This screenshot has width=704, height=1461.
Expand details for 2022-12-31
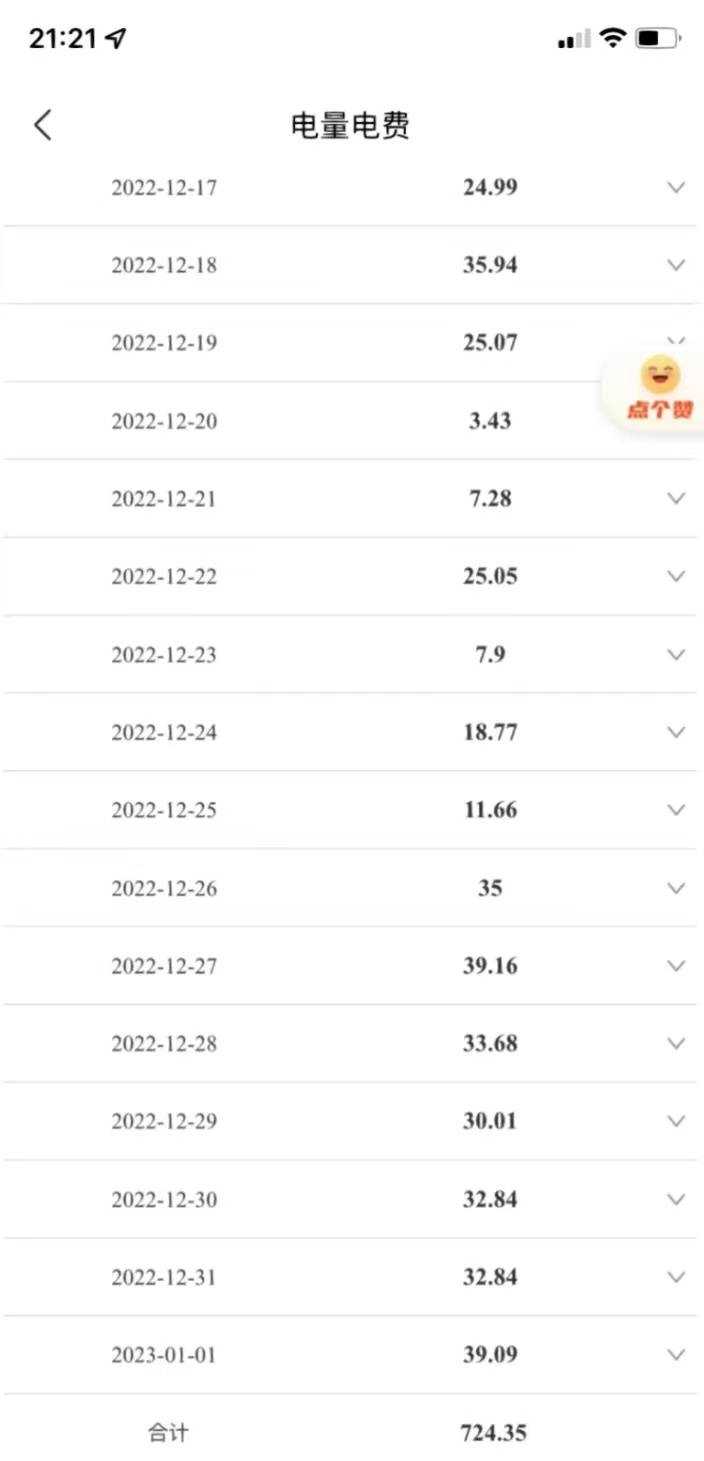pos(676,1277)
